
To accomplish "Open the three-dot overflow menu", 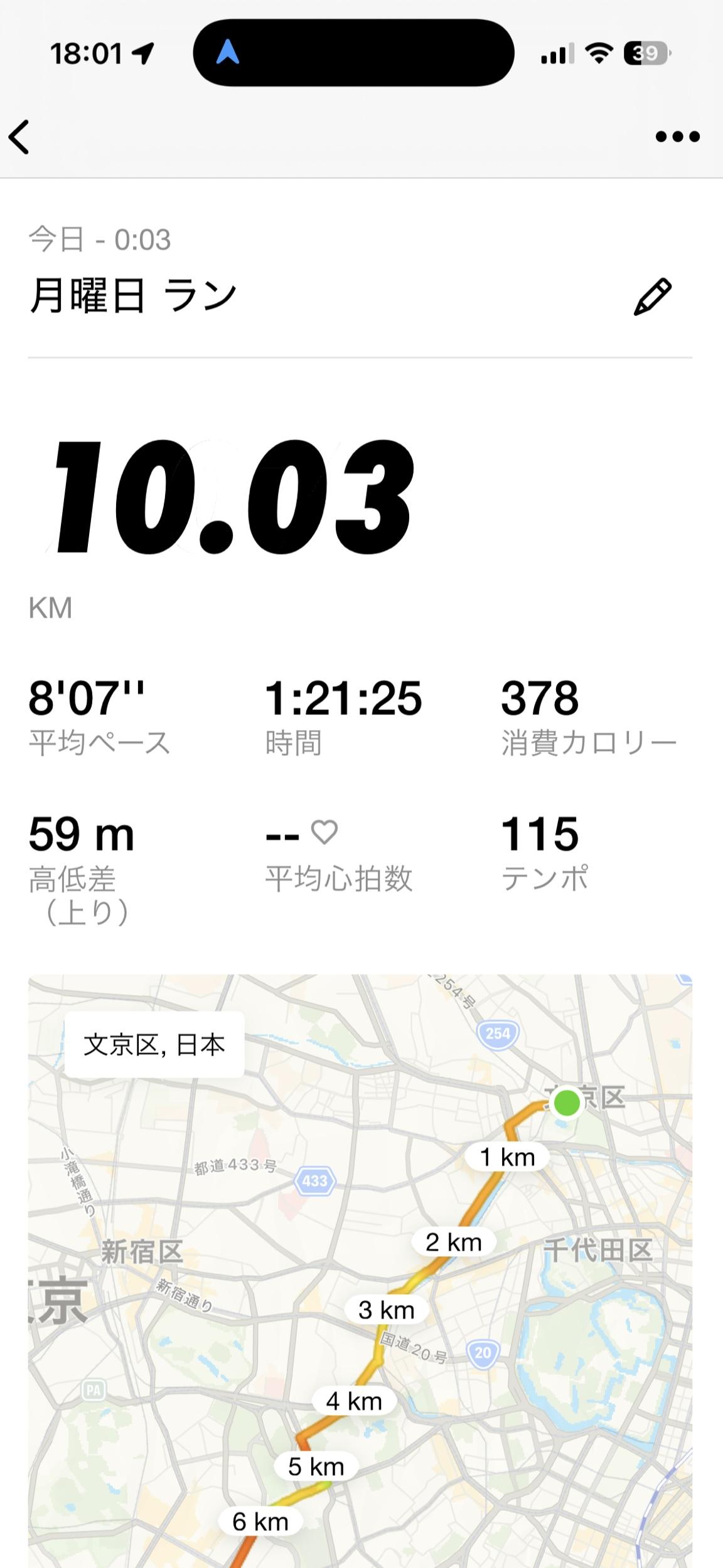I will [x=677, y=136].
